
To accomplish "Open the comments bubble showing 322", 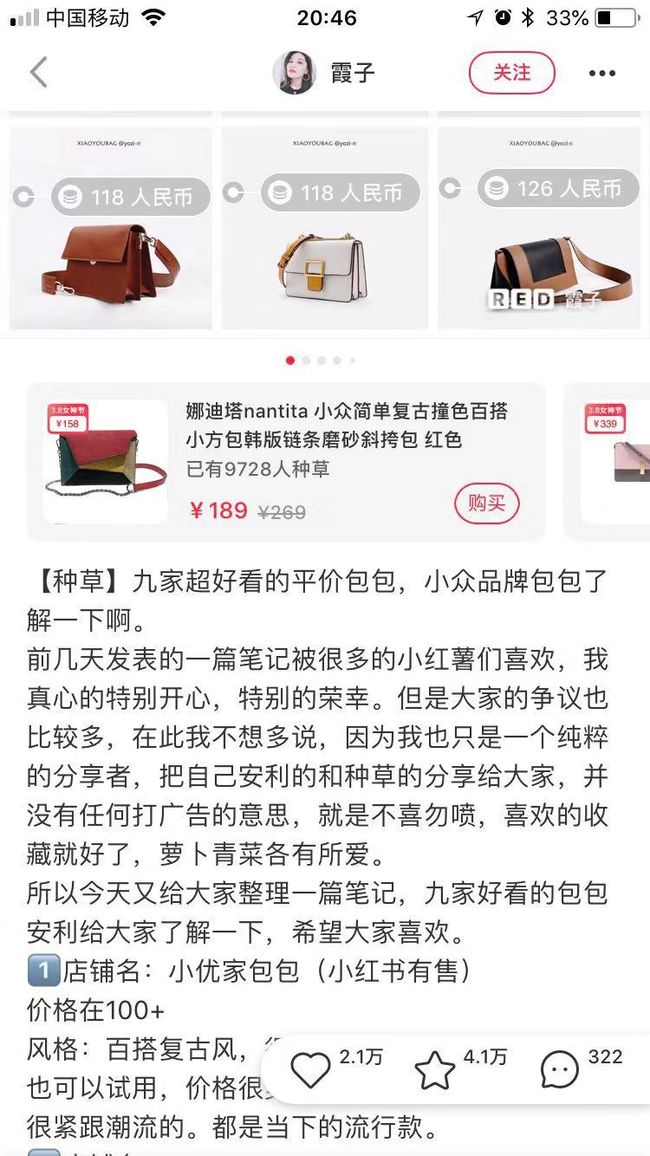I will (x=559, y=1069).
